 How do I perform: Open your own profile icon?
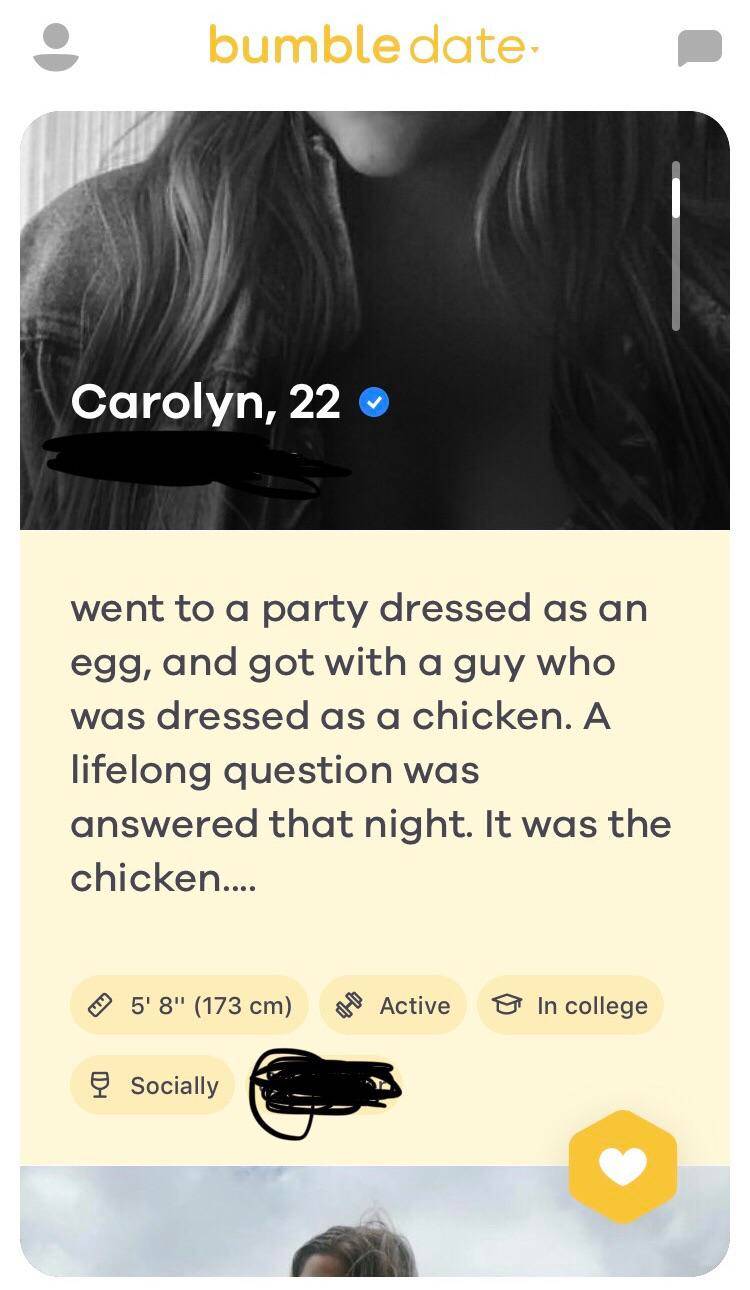[x=56, y=47]
